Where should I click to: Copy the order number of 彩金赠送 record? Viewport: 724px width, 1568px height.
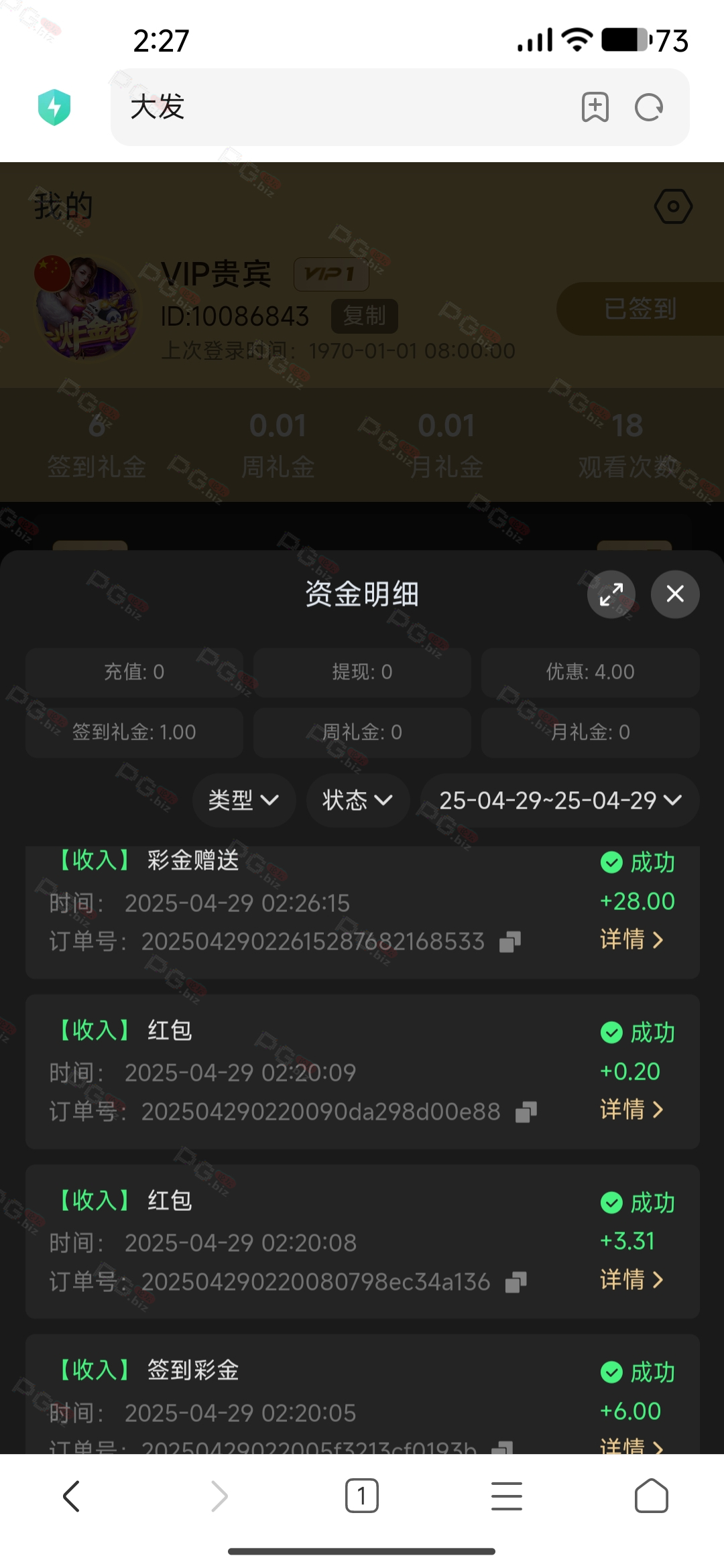pyautogui.click(x=510, y=942)
